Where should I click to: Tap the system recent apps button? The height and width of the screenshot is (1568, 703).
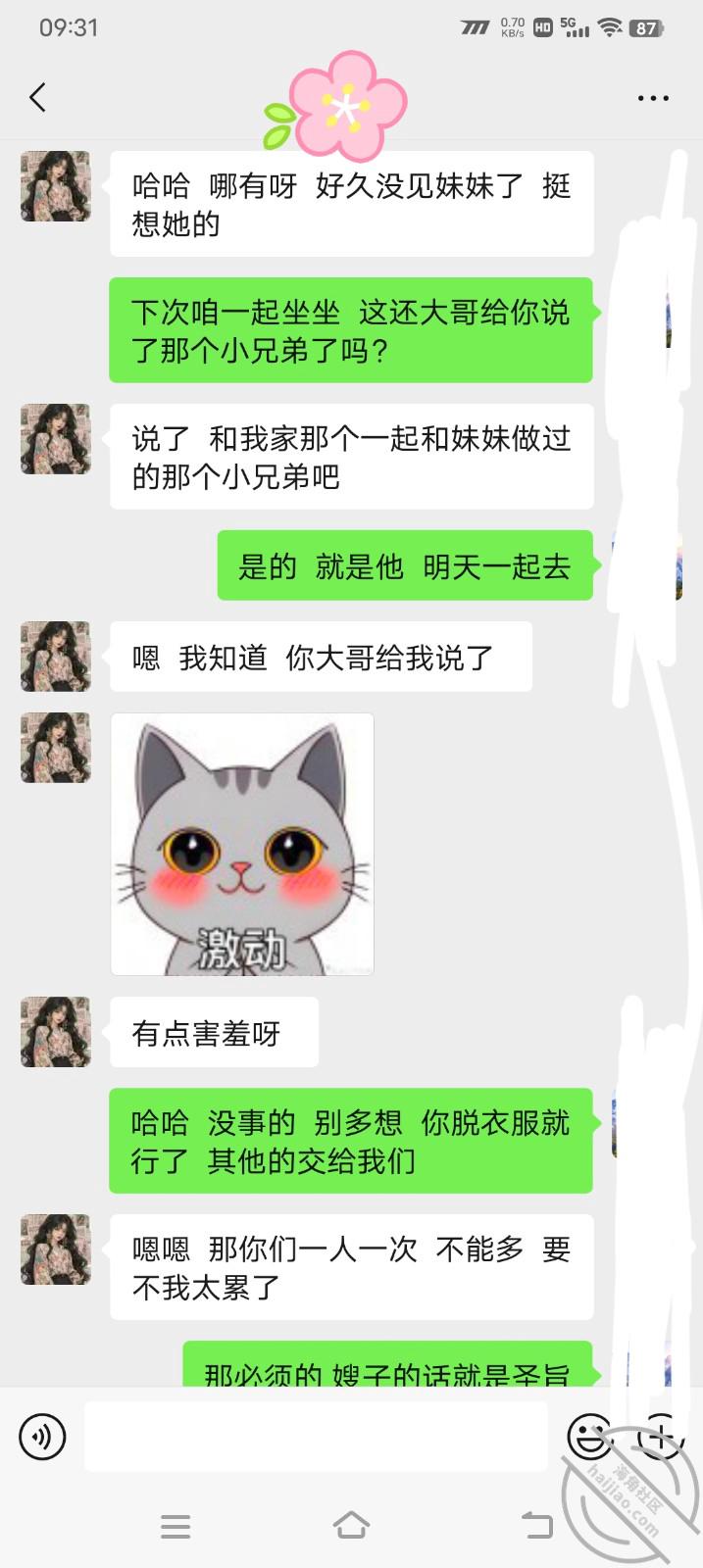tap(176, 1526)
